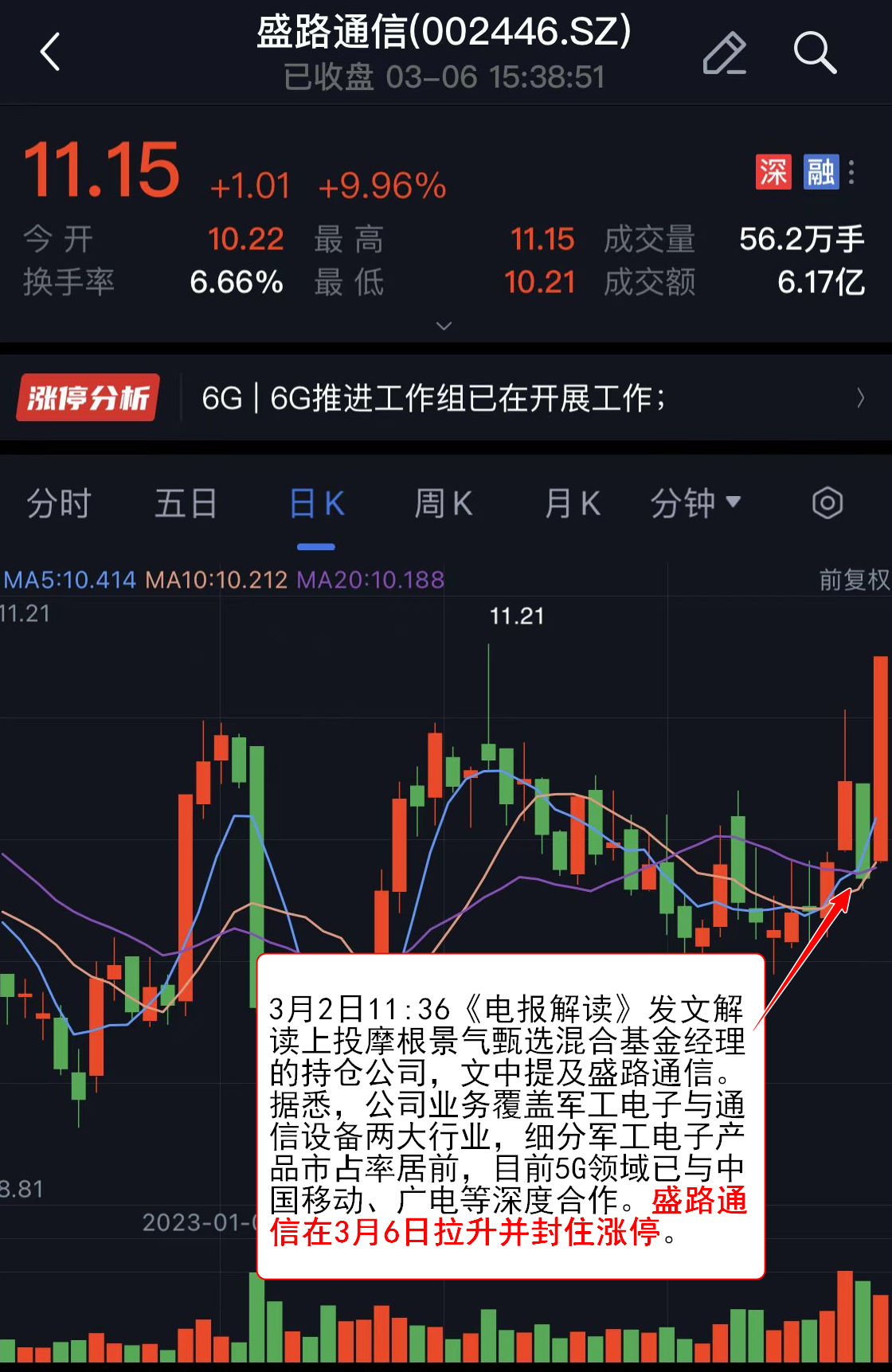The image size is (892, 1372).
Task: Tap the pencil edit icon
Action: pyautogui.click(x=724, y=53)
